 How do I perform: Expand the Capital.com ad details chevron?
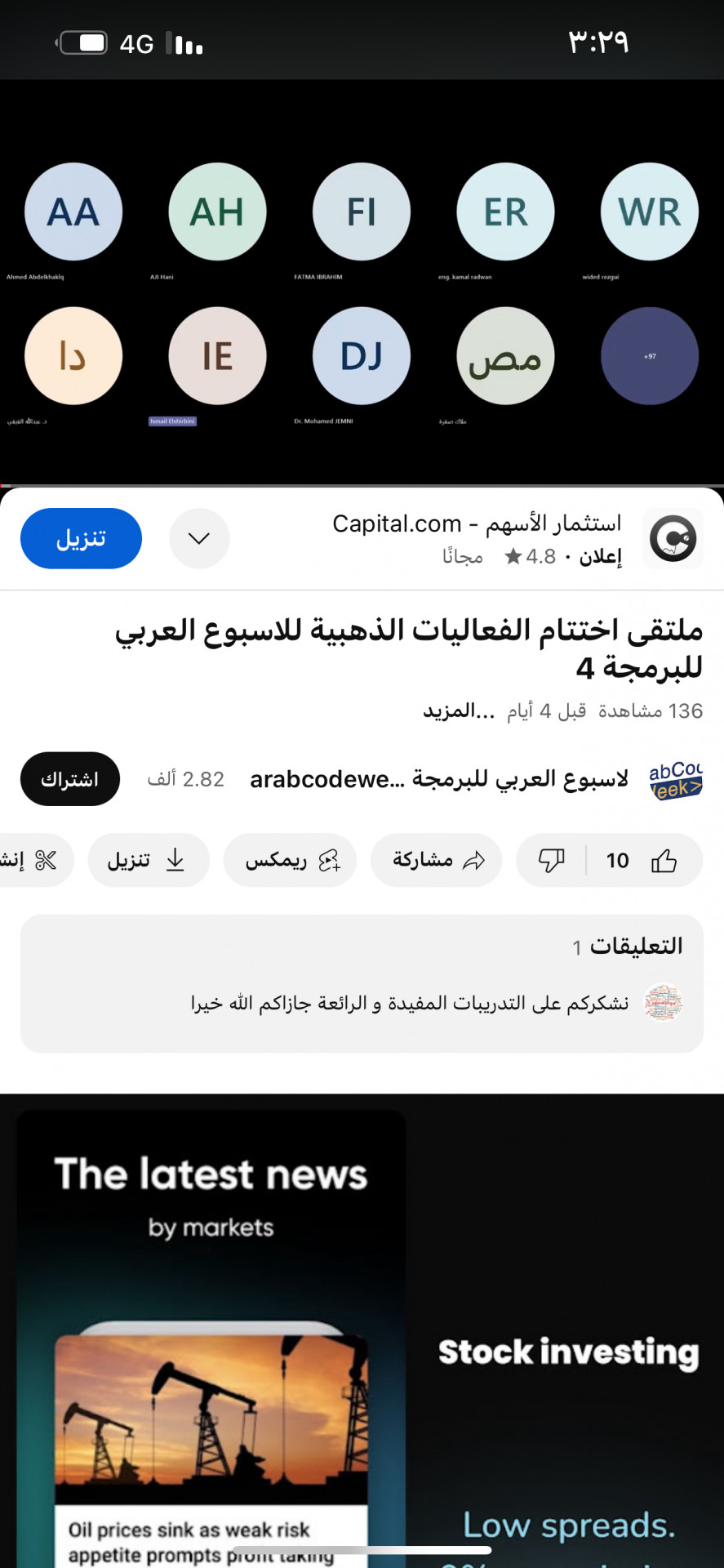pyautogui.click(x=199, y=538)
